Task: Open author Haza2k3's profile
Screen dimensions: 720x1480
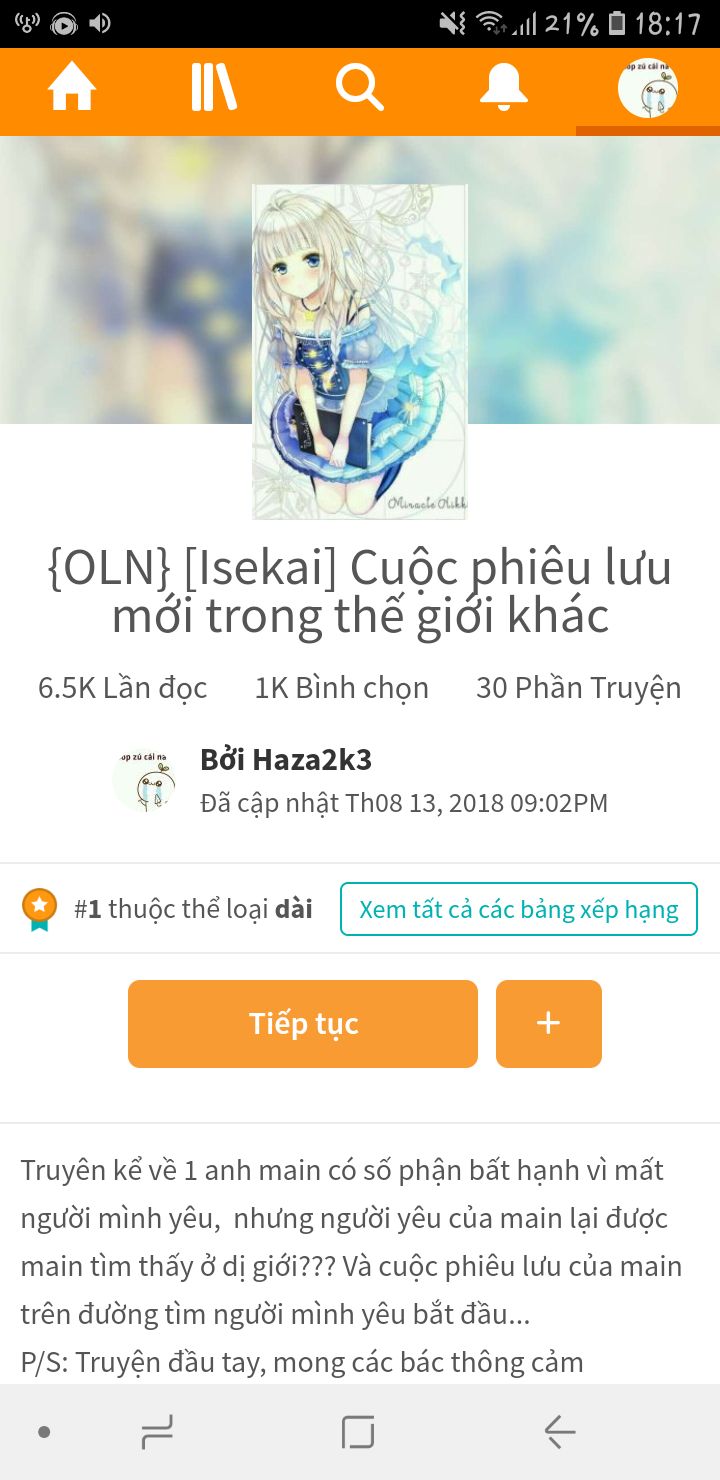Action: click(286, 760)
